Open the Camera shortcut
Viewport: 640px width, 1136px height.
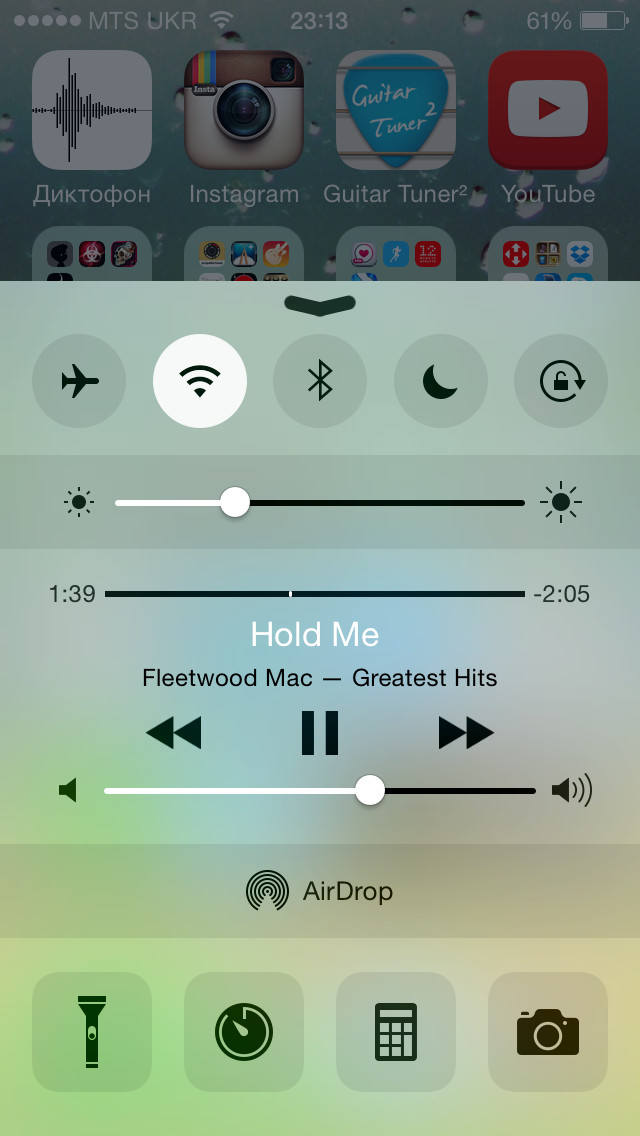tap(548, 1032)
